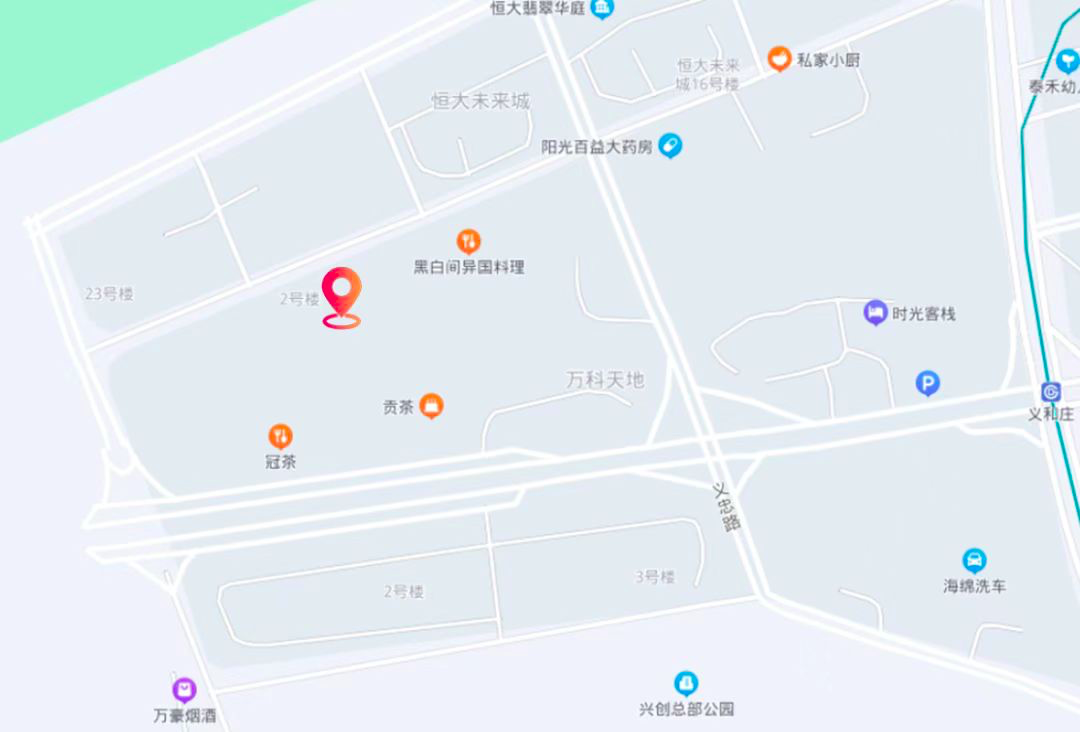The height and width of the screenshot is (732, 1080).
Task: Tap 万豪烟酒 shop marker
Action: [x=184, y=689]
